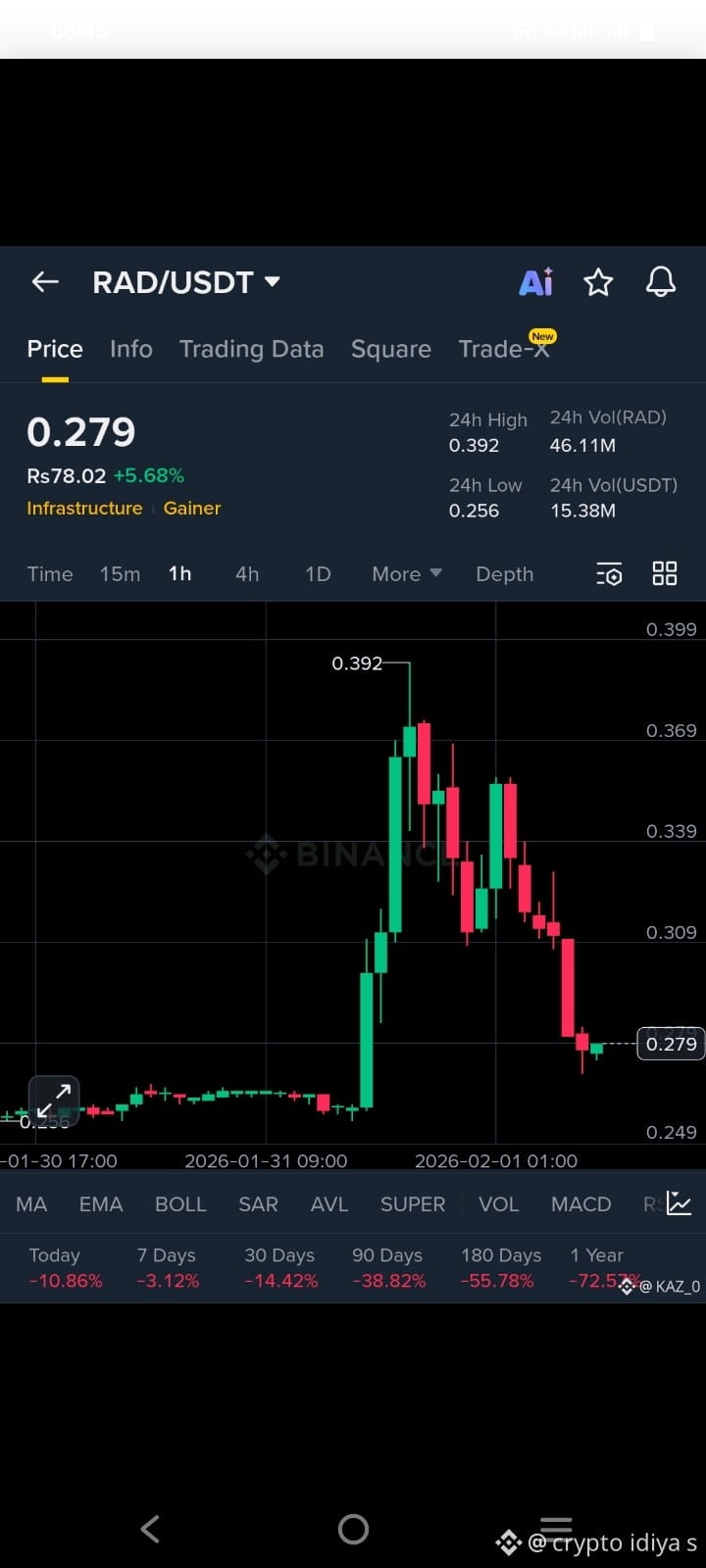Switch to the Info tab

(x=131, y=349)
